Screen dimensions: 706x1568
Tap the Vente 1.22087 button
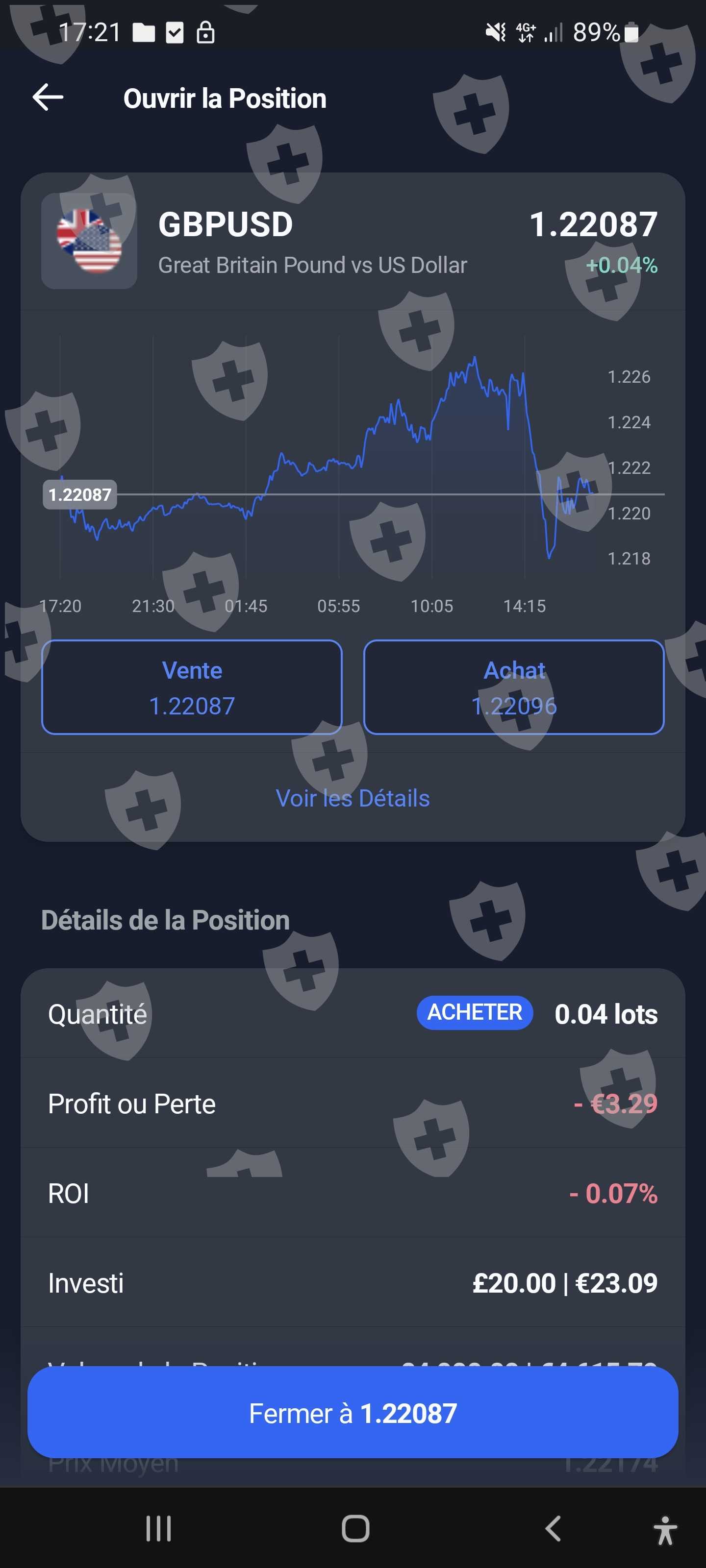[191, 687]
